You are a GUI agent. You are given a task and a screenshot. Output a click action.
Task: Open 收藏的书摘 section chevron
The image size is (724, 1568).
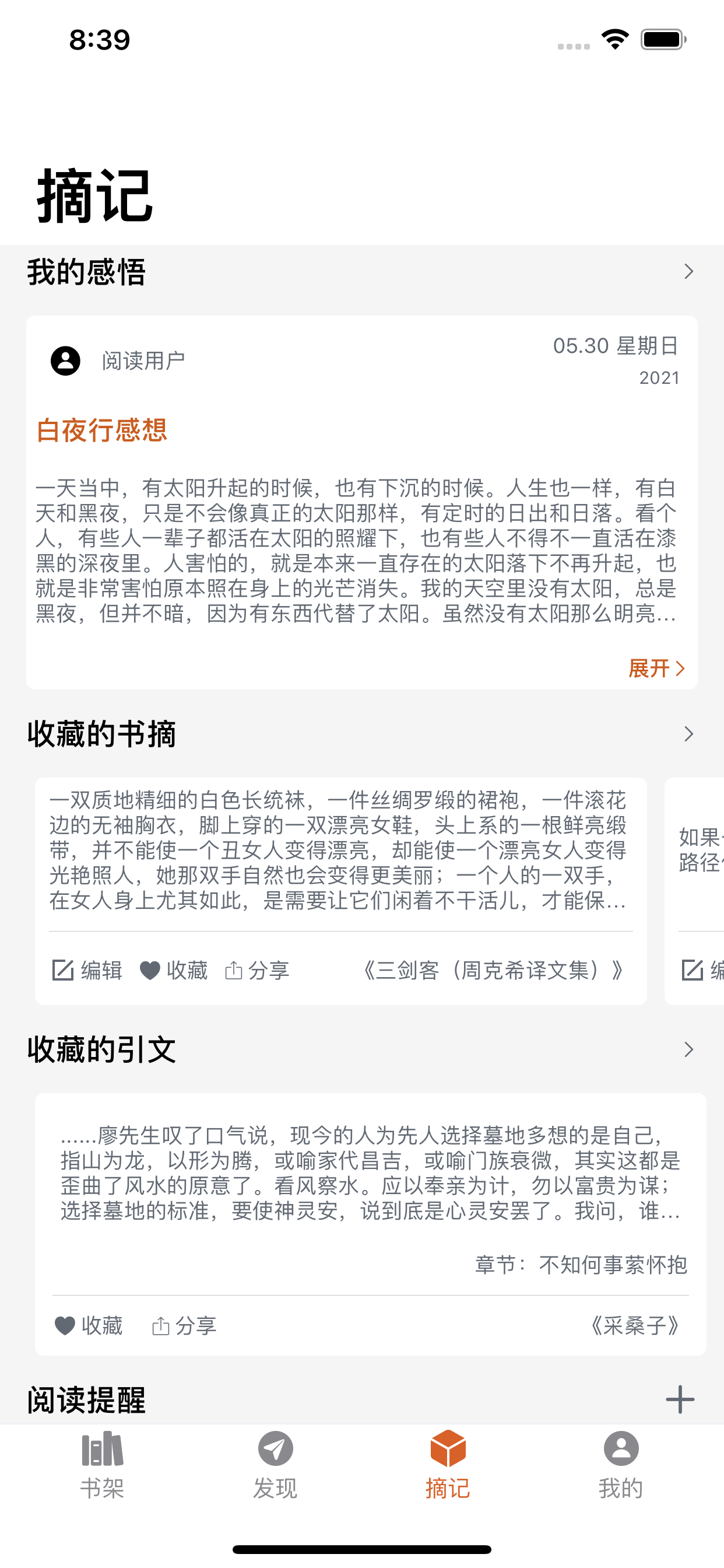pyautogui.click(x=688, y=734)
